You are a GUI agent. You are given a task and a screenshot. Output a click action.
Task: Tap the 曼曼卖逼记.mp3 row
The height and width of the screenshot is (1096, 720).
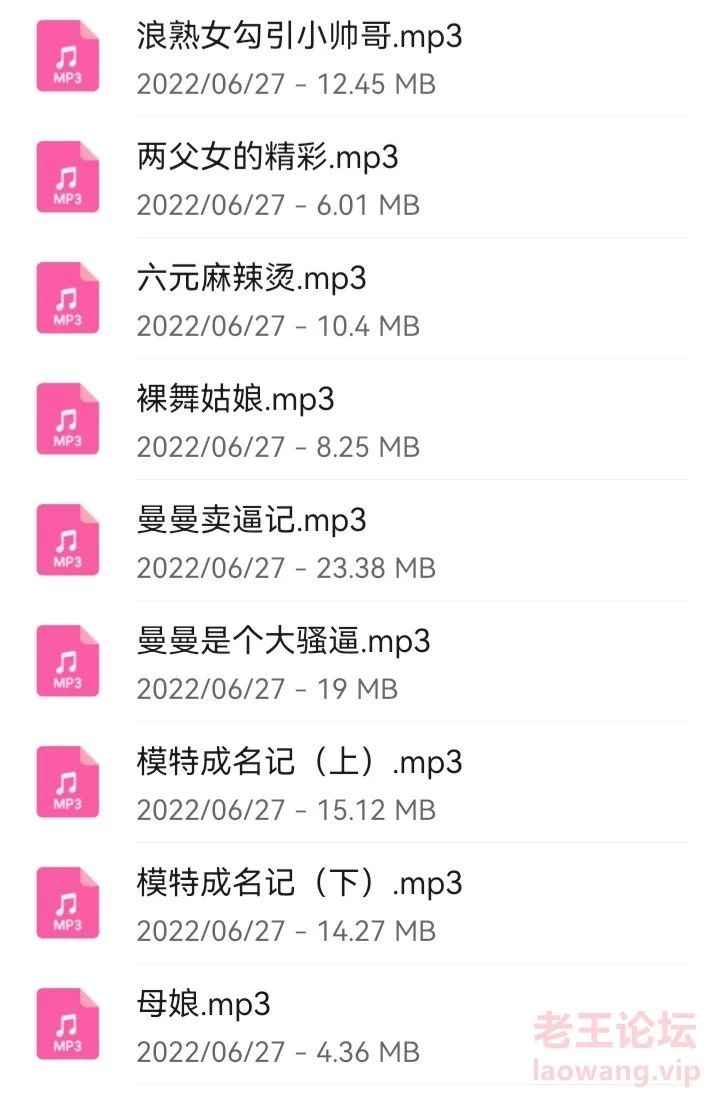(x=251, y=521)
